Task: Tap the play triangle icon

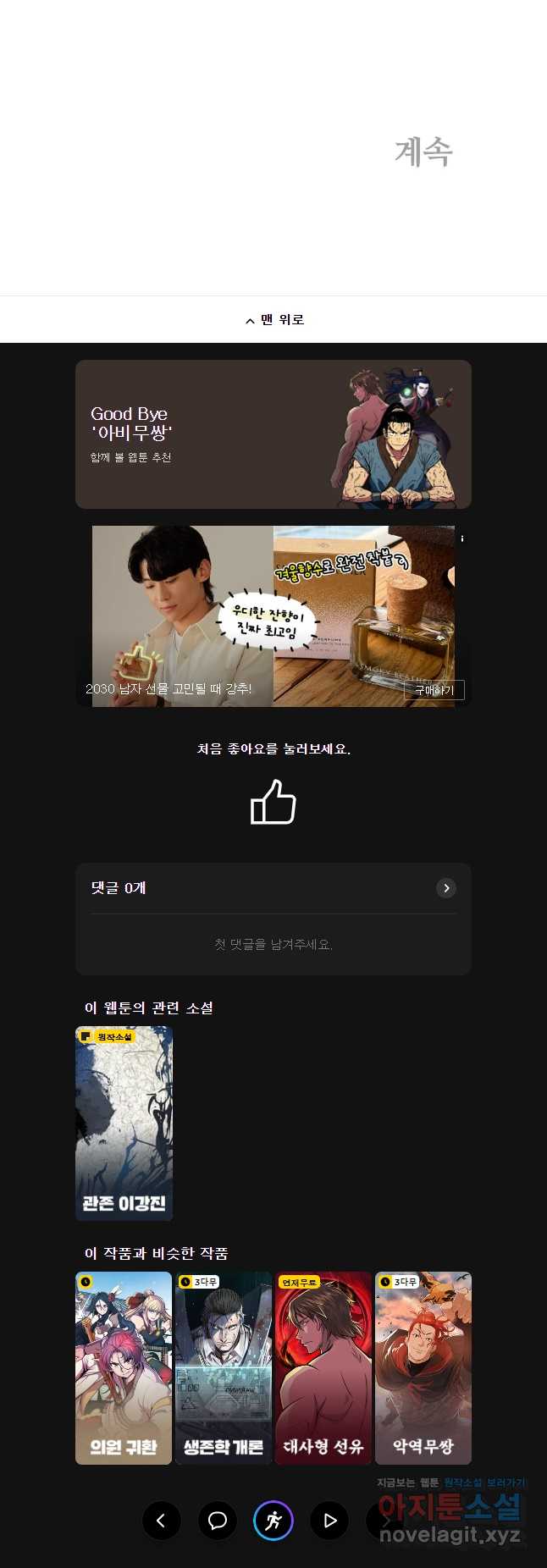Action: pyautogui.click(x=329, y=1521)
